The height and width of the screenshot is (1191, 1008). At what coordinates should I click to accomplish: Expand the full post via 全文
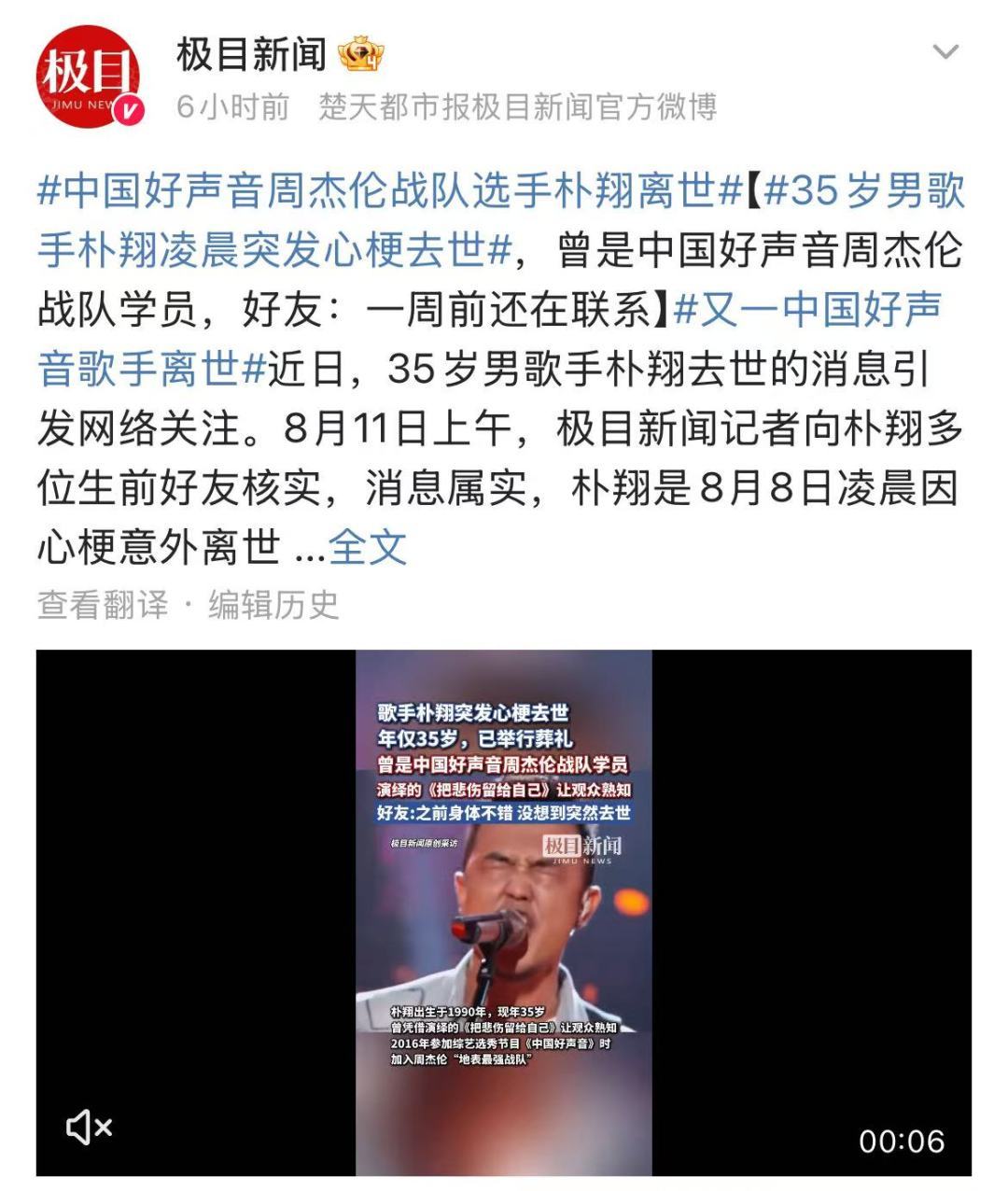[368, 547]
